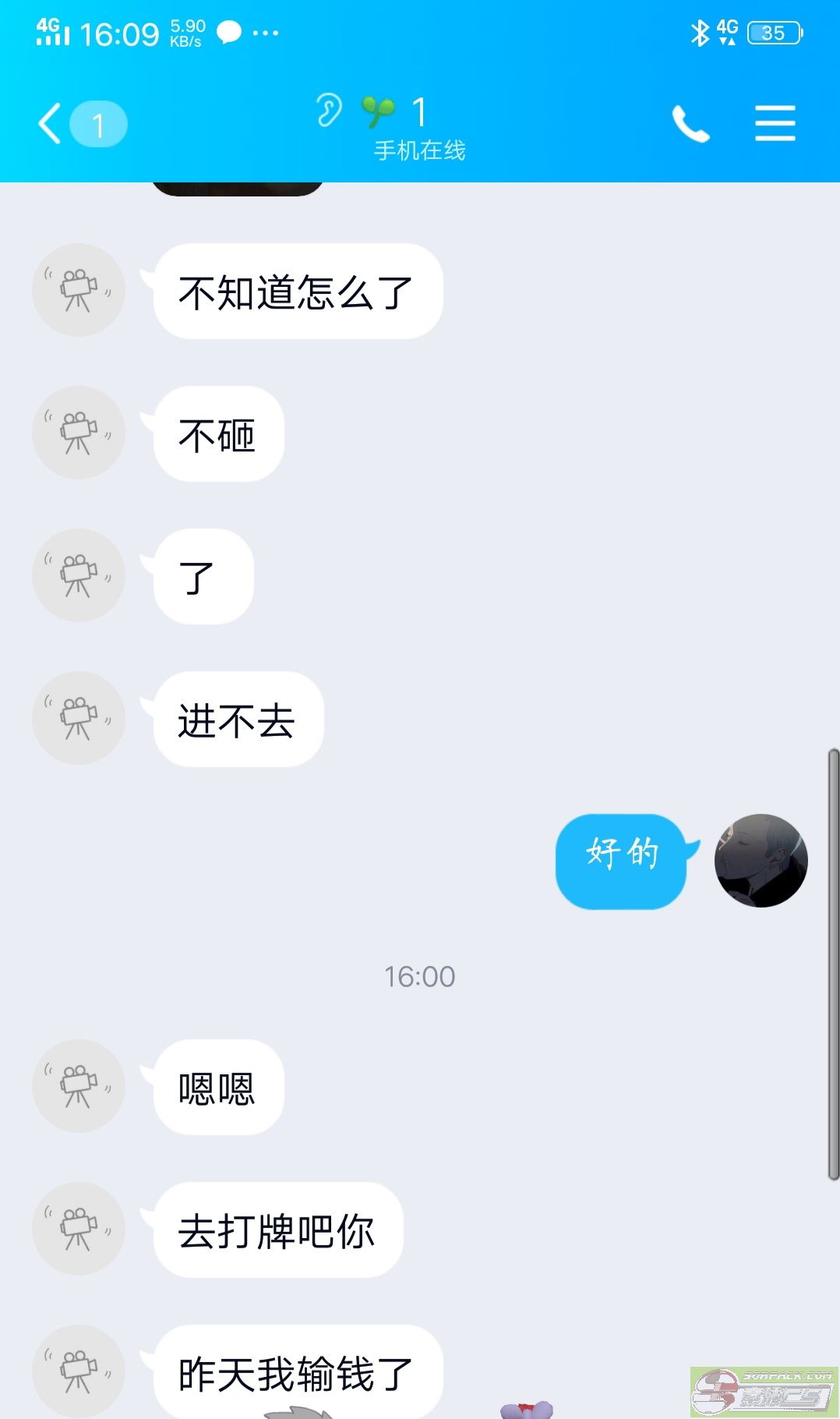This screenshot has height=1419, width=840.
Task: Open contact info from the chat title
Action: [x=418, y=125]
